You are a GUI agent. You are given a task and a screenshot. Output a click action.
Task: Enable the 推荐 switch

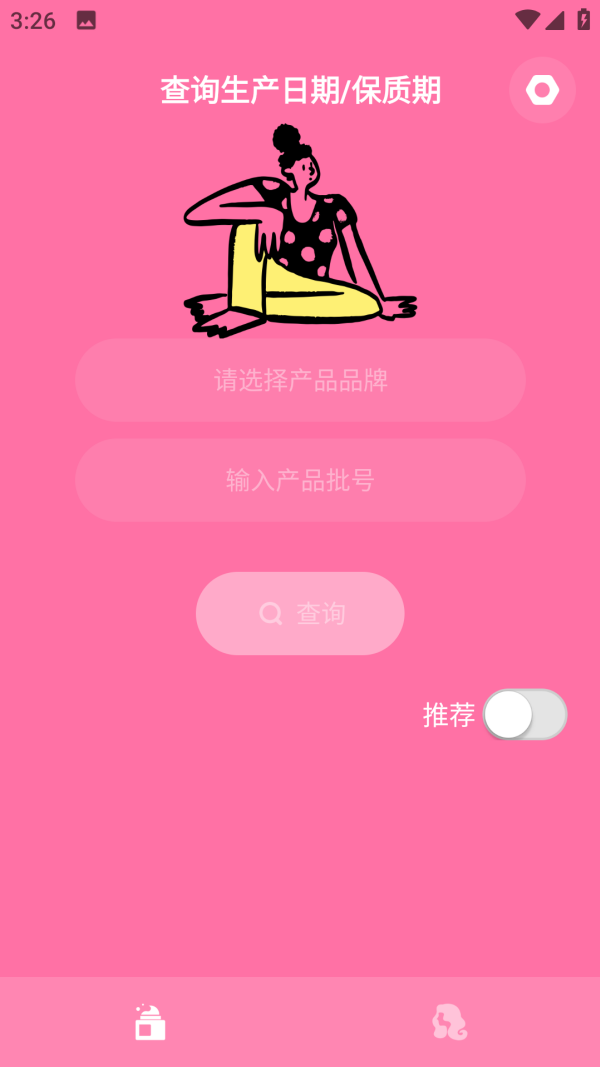click(x=524, y=714)
